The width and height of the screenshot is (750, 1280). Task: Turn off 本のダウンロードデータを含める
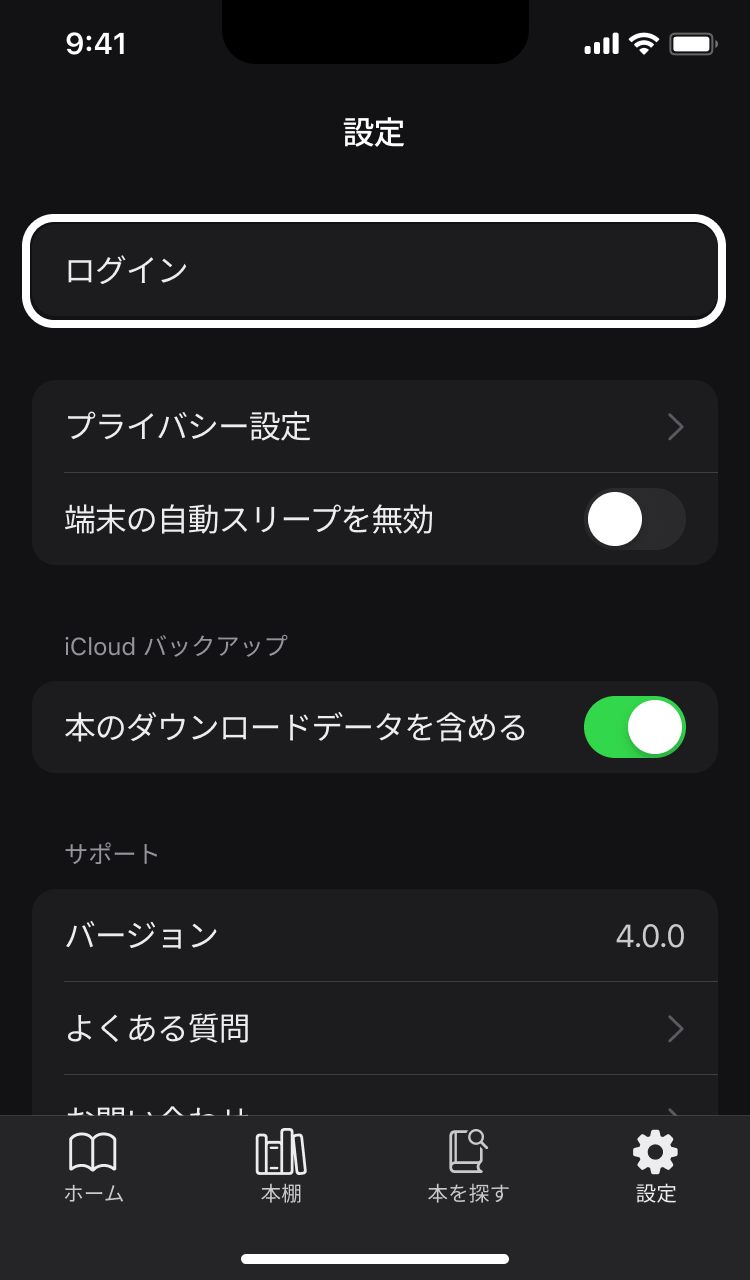(x=634, y=727)
